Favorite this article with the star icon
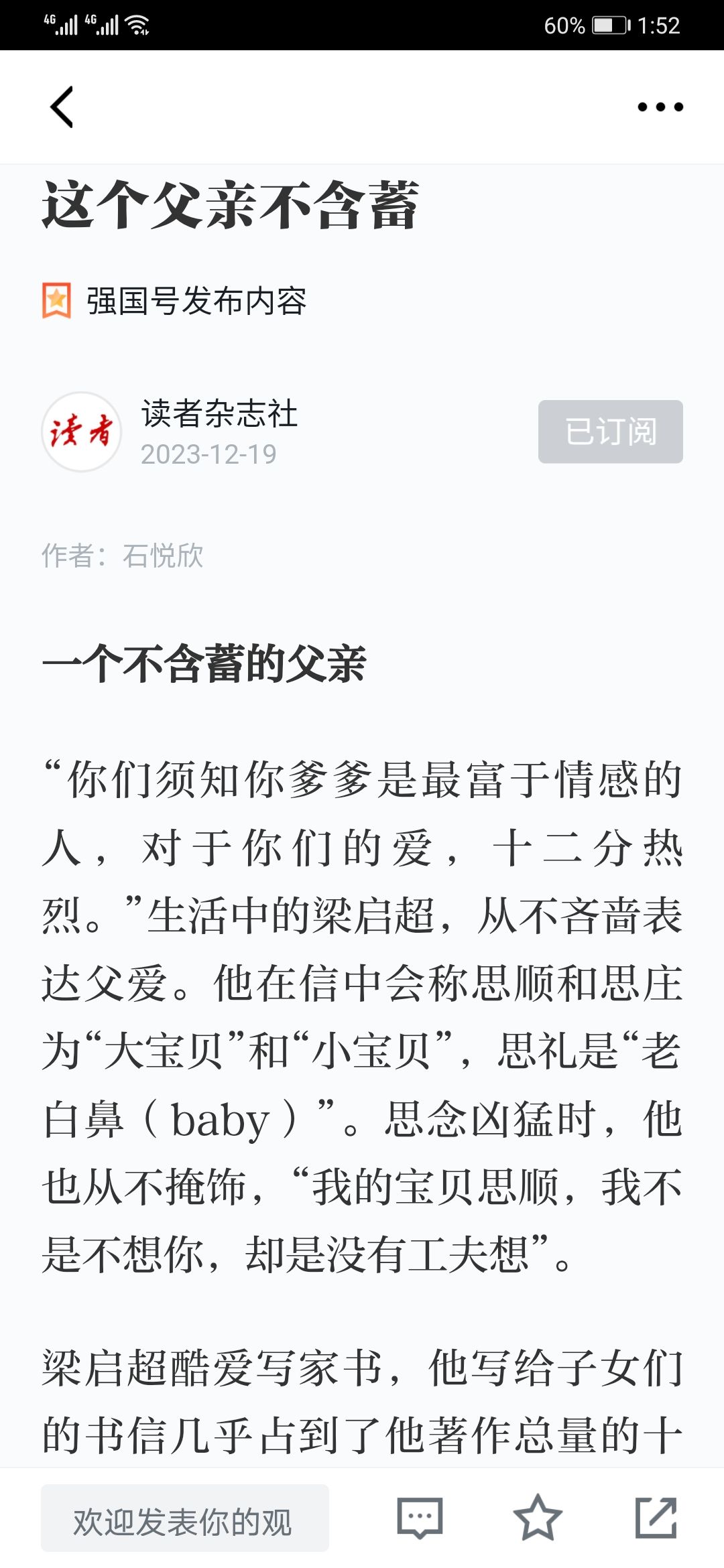This screenshot has height=1568, width=724. click(537, 1518)
